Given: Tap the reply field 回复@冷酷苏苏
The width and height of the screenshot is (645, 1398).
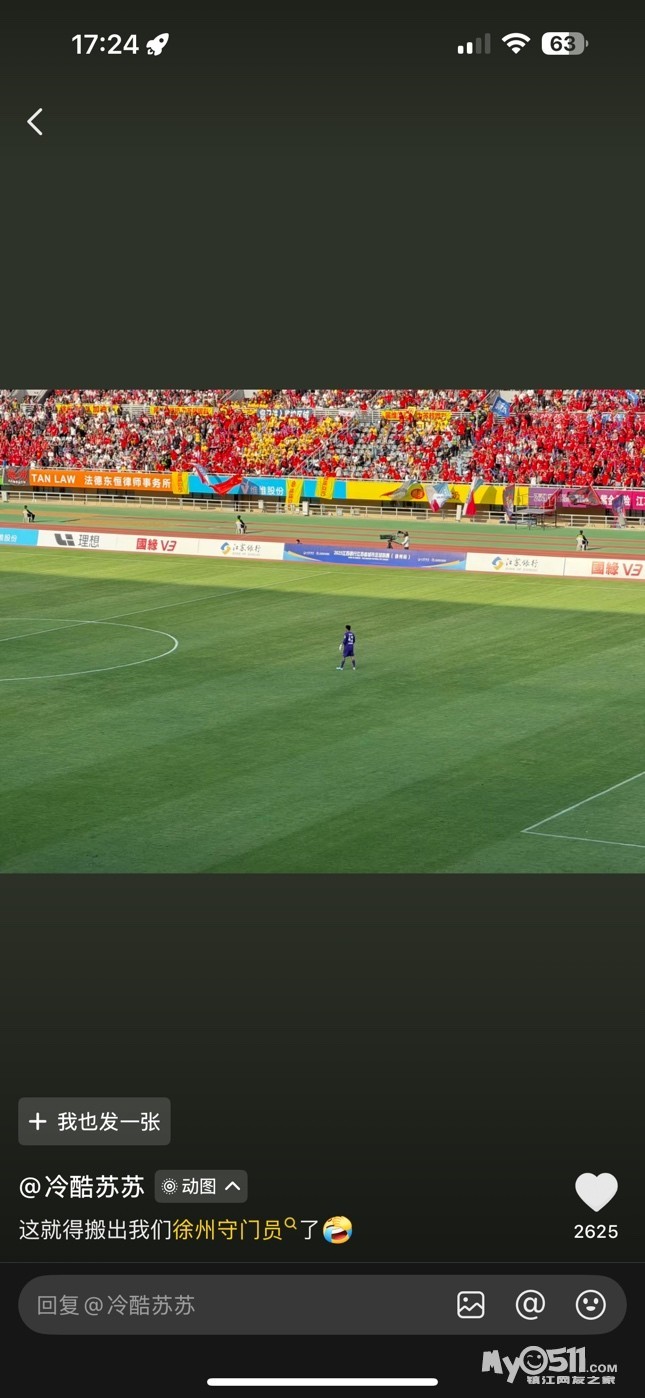Looking at the screenshot, I should coord(230,1305).
